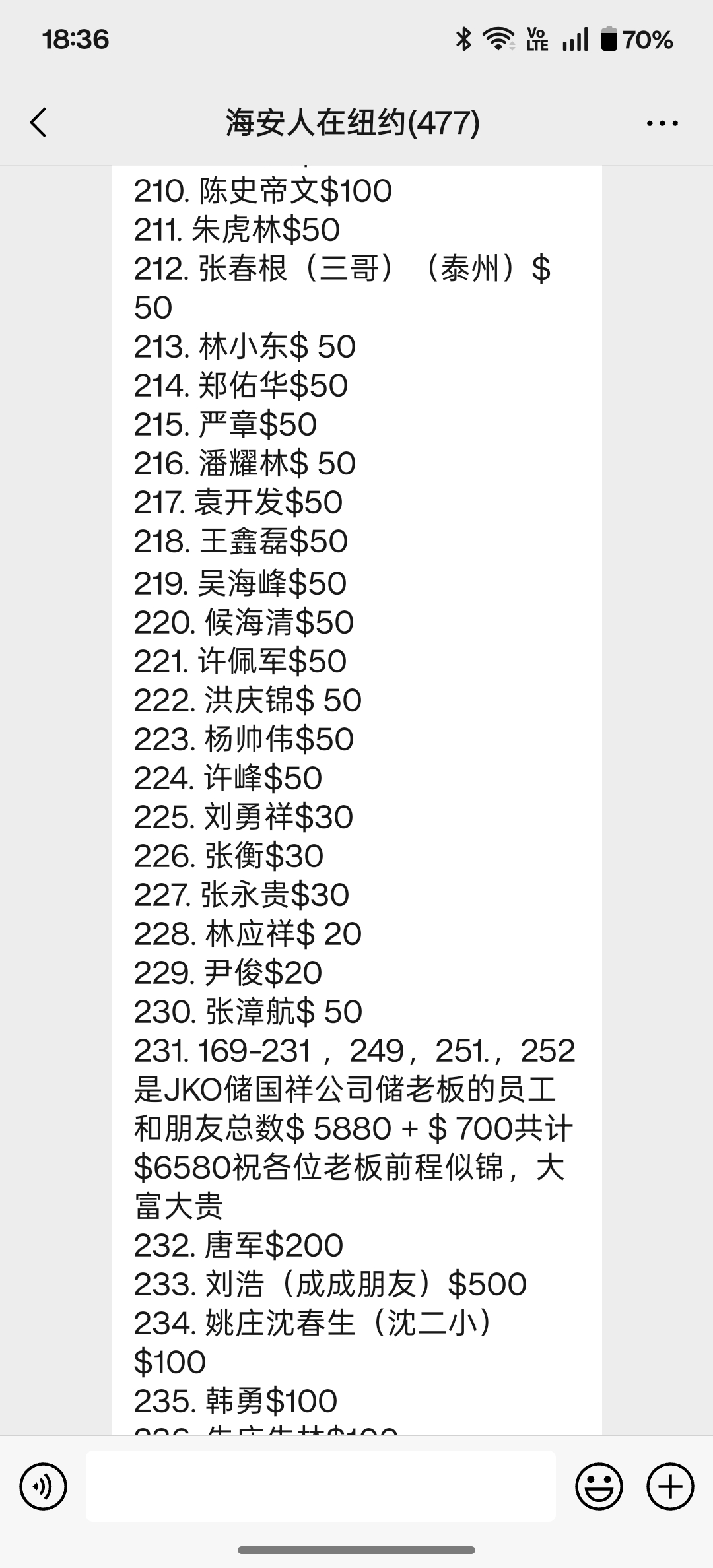Tap the Bluetooth icon in status bar
Viewport: 713px width, 1568px height.
click(464, 40)
